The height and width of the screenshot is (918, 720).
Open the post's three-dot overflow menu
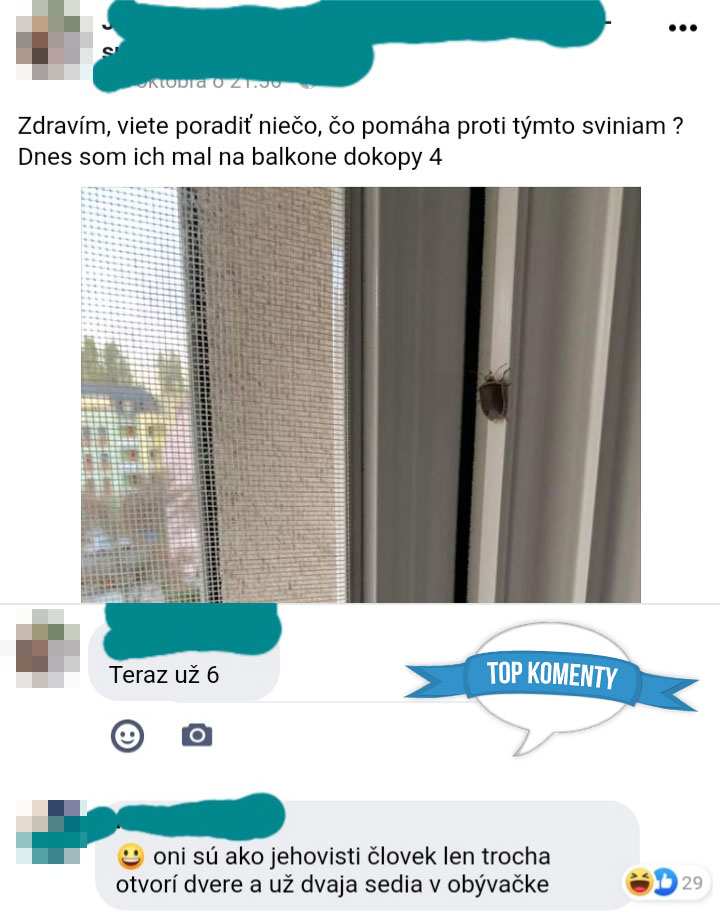(x=682, y=28)
